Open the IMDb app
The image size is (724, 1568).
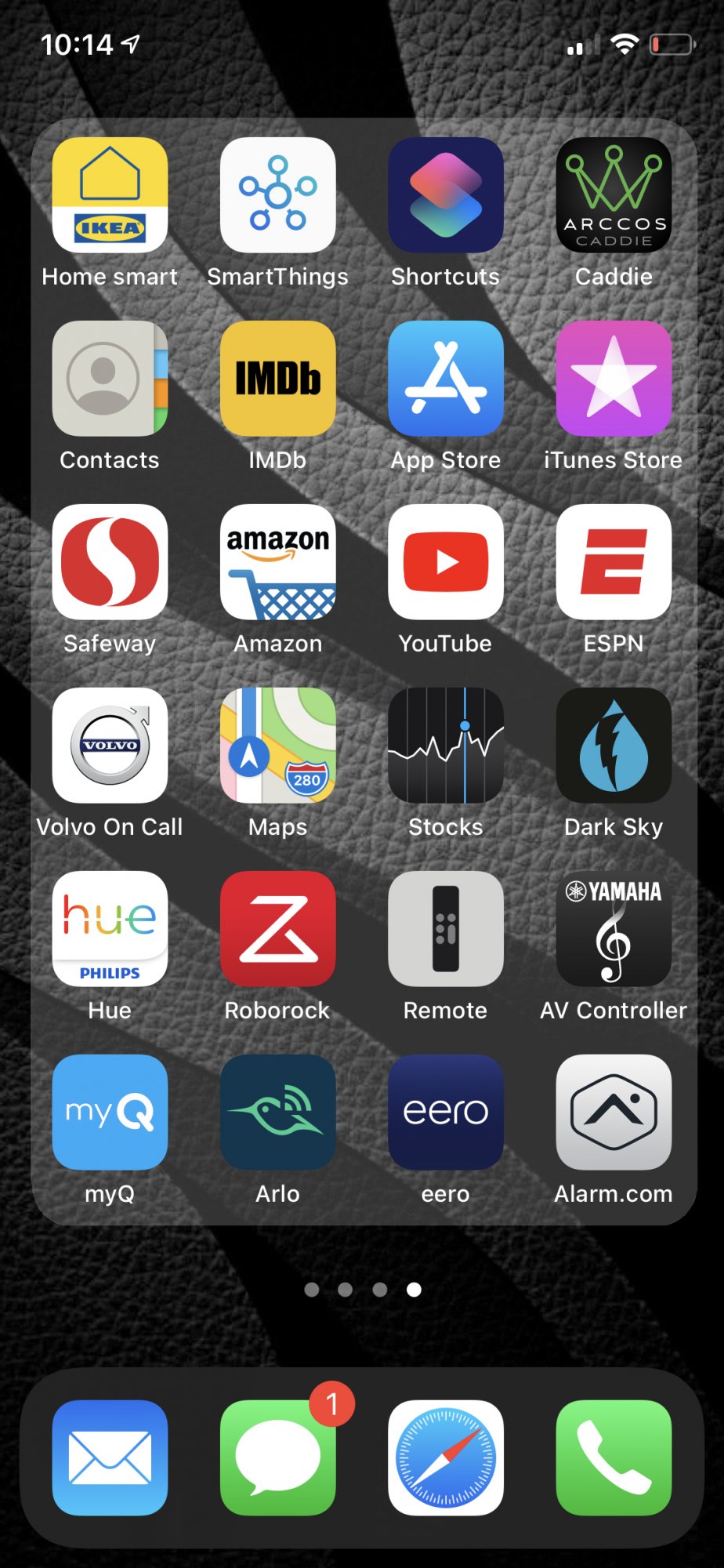pyautogui.click(x=277, y=379)
